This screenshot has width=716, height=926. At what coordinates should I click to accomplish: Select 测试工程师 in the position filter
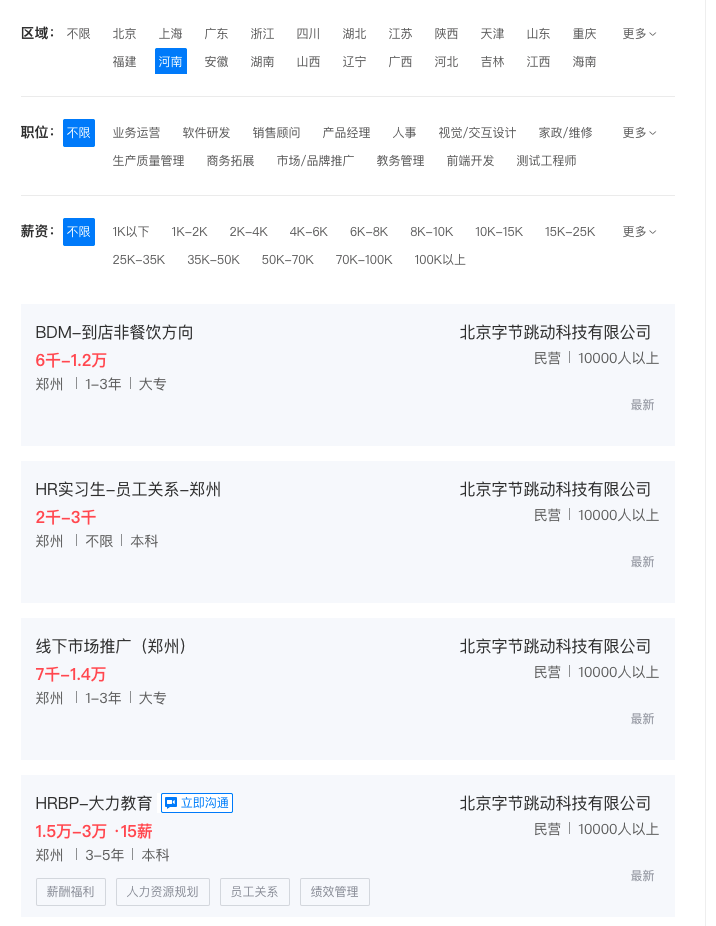pyautogui.click(x=546, y=161)
